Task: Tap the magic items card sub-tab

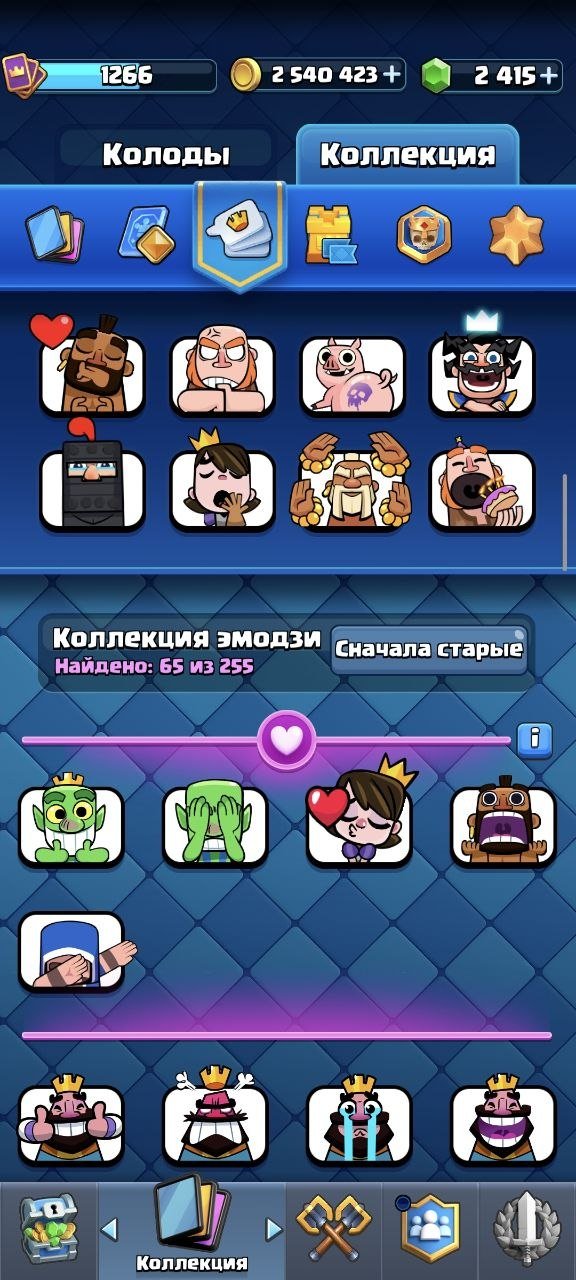Action: (x=146, y=235)
